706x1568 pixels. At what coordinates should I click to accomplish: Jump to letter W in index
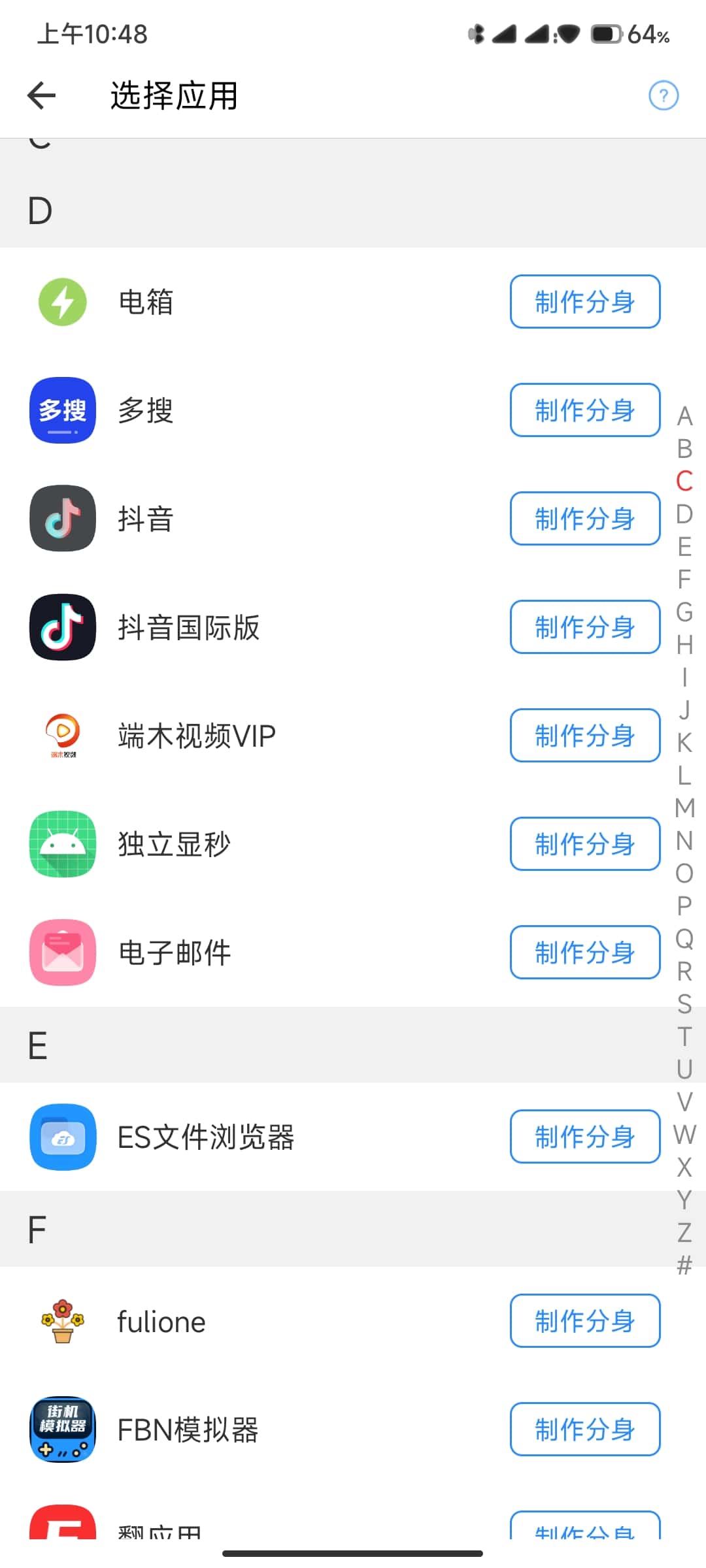tap(684, 1135)
